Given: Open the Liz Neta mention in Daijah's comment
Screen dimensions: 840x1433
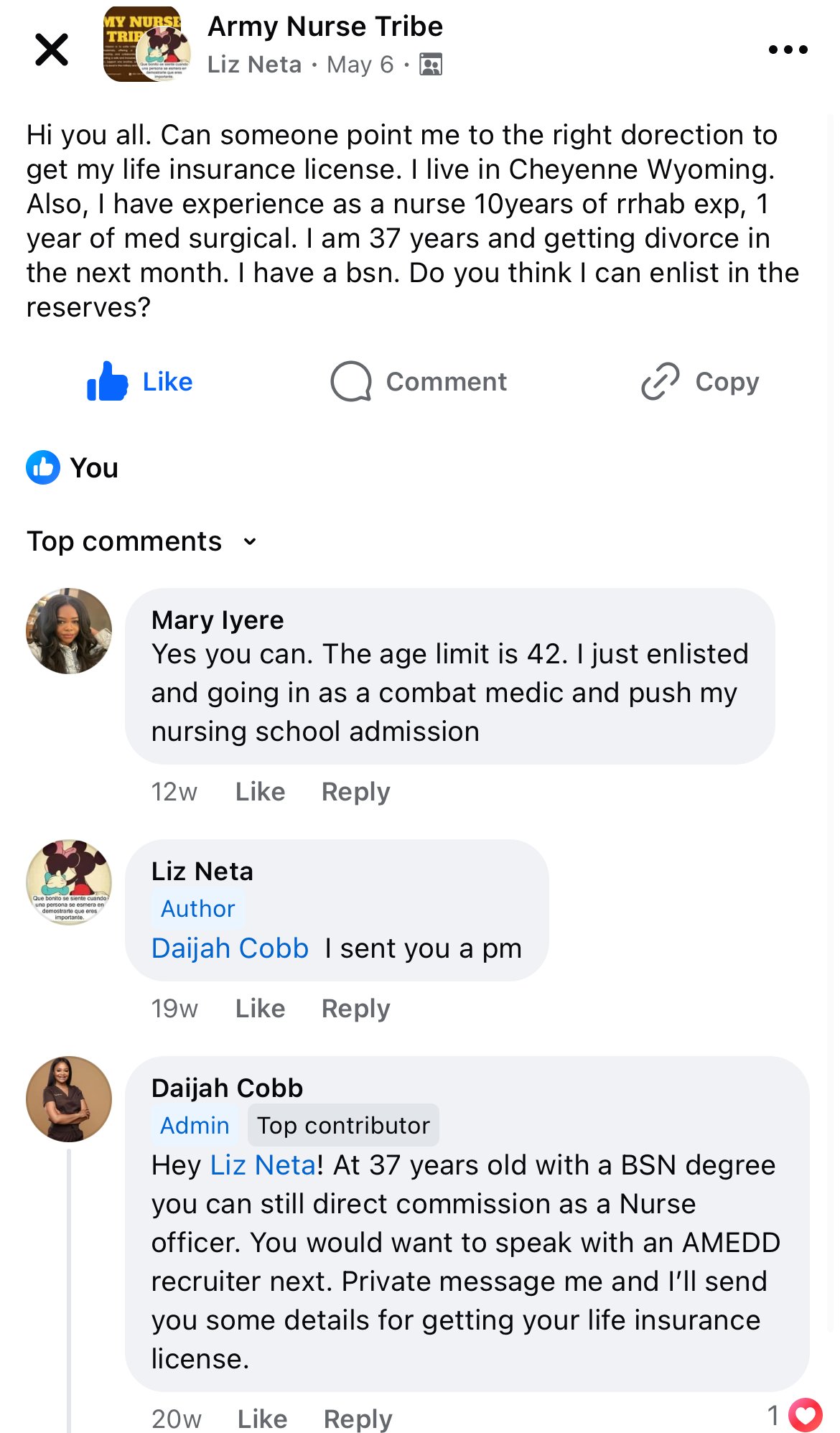Looking at the screenshot, I should pos(263,1165).
